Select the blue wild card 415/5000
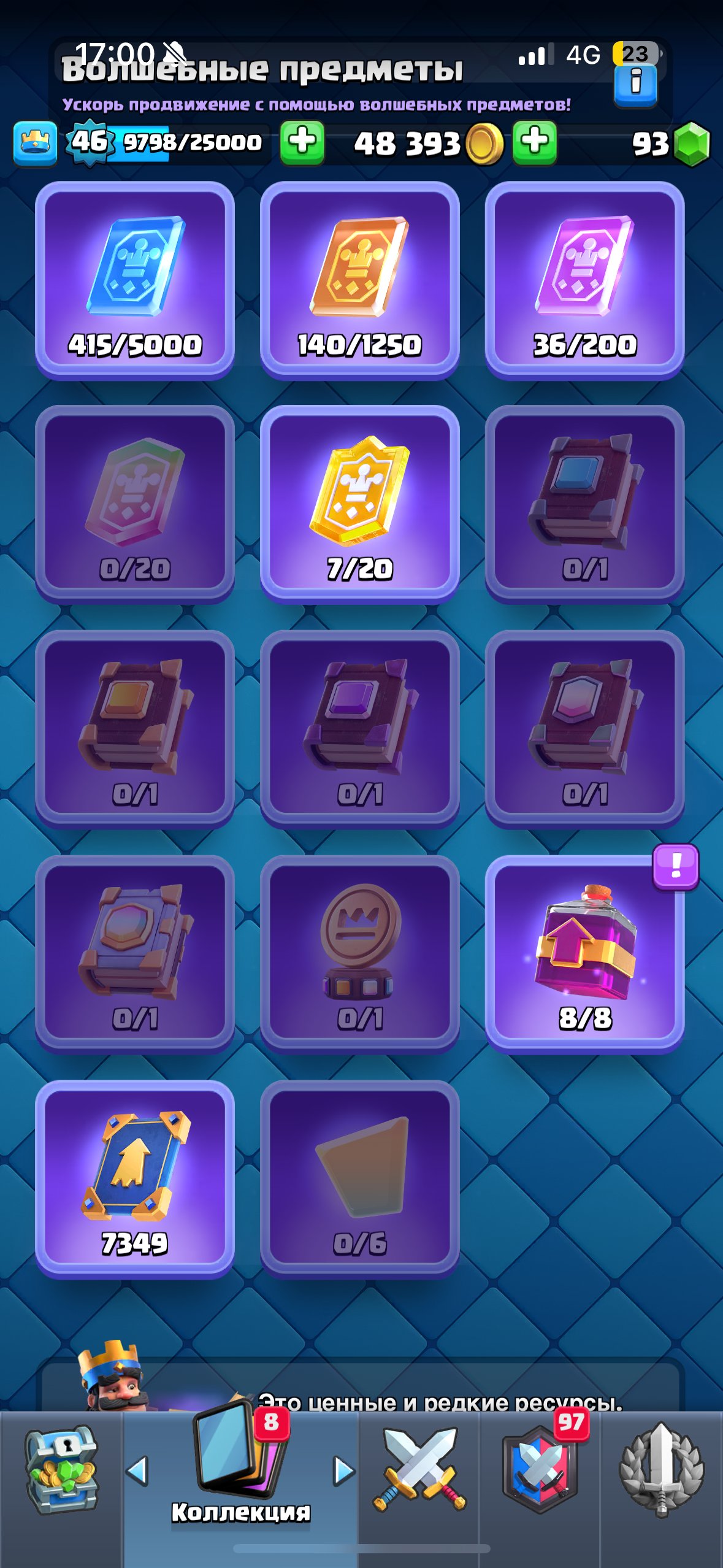This screenshot has width=723, height=1568. point(135,280)
